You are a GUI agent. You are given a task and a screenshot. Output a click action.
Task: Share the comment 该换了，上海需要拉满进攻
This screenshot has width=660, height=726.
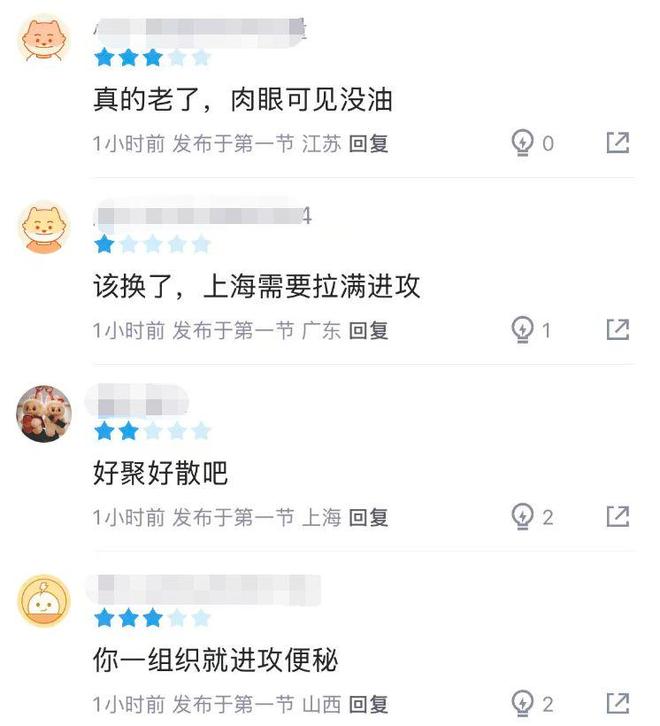(618, 329)
